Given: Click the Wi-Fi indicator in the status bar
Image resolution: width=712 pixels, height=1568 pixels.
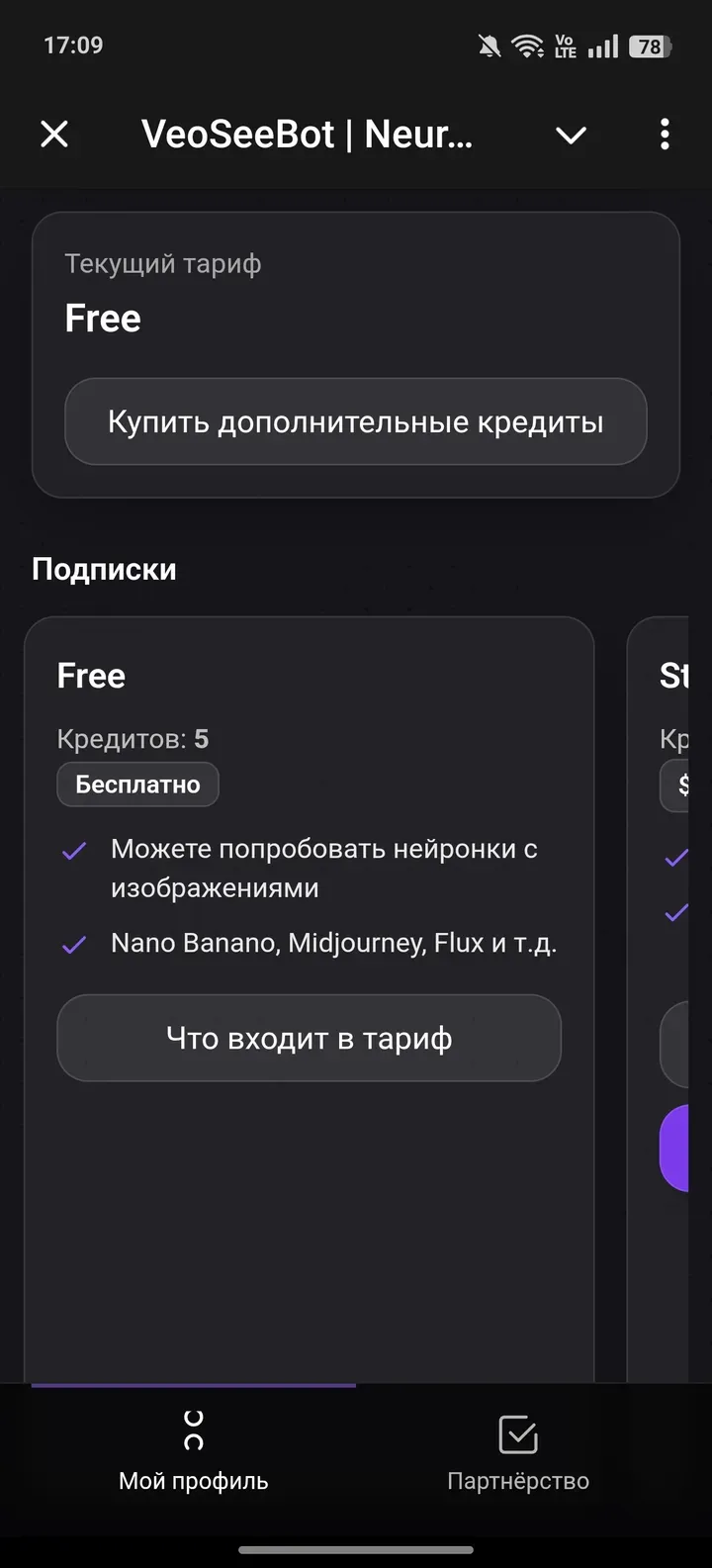Looking at the screenshot, I should [x=525, y=45].
